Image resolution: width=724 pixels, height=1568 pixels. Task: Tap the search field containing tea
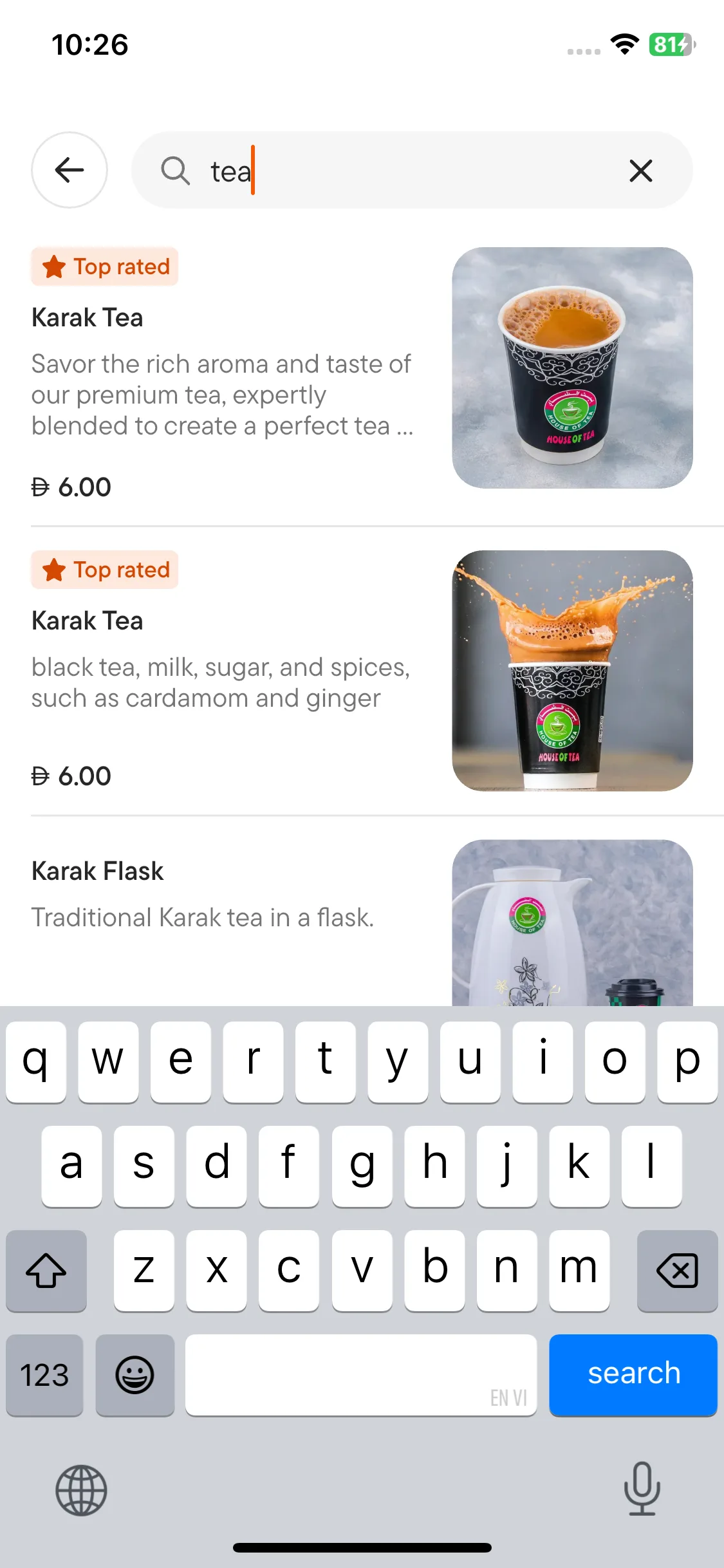pos(399,171)
